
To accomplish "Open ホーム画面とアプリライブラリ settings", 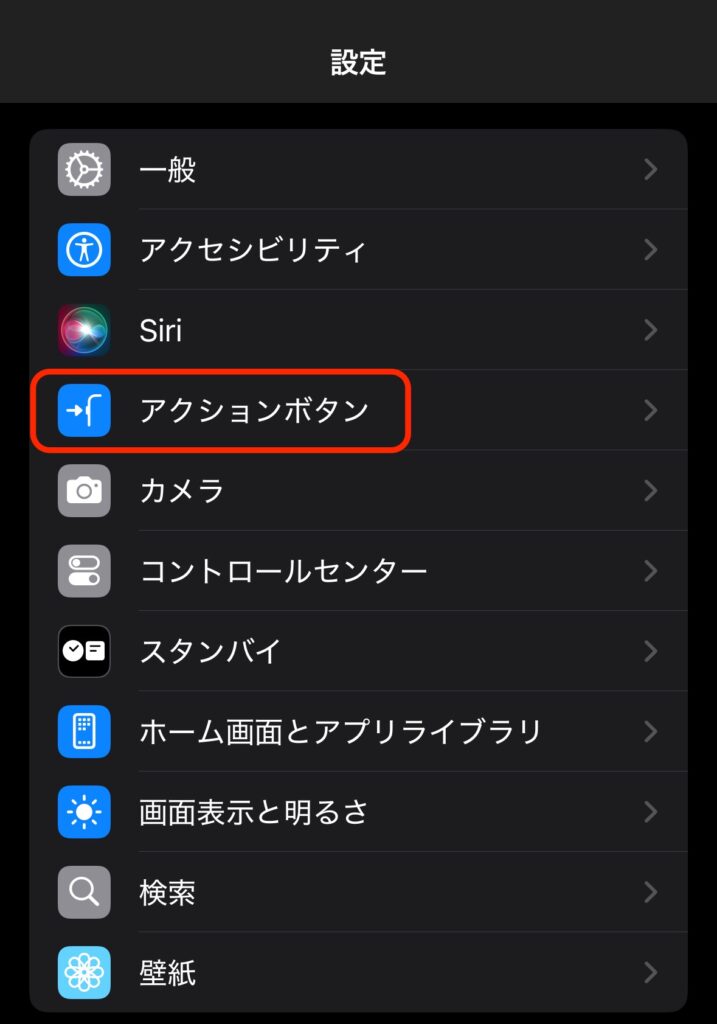I will click(x=358, y=731).
